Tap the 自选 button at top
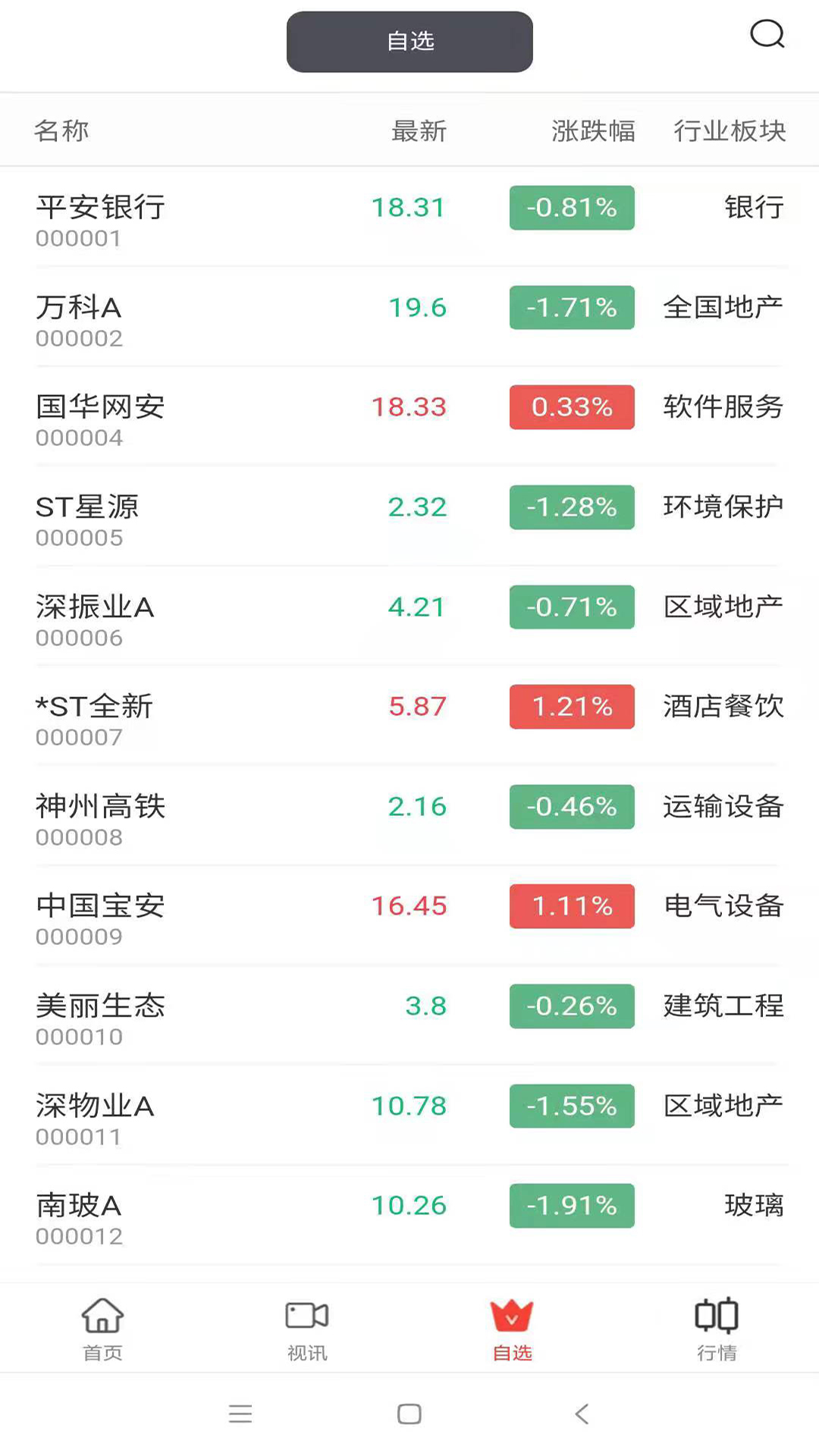The width and height of the screenshot is (819, 1456). tap(409, 42)
